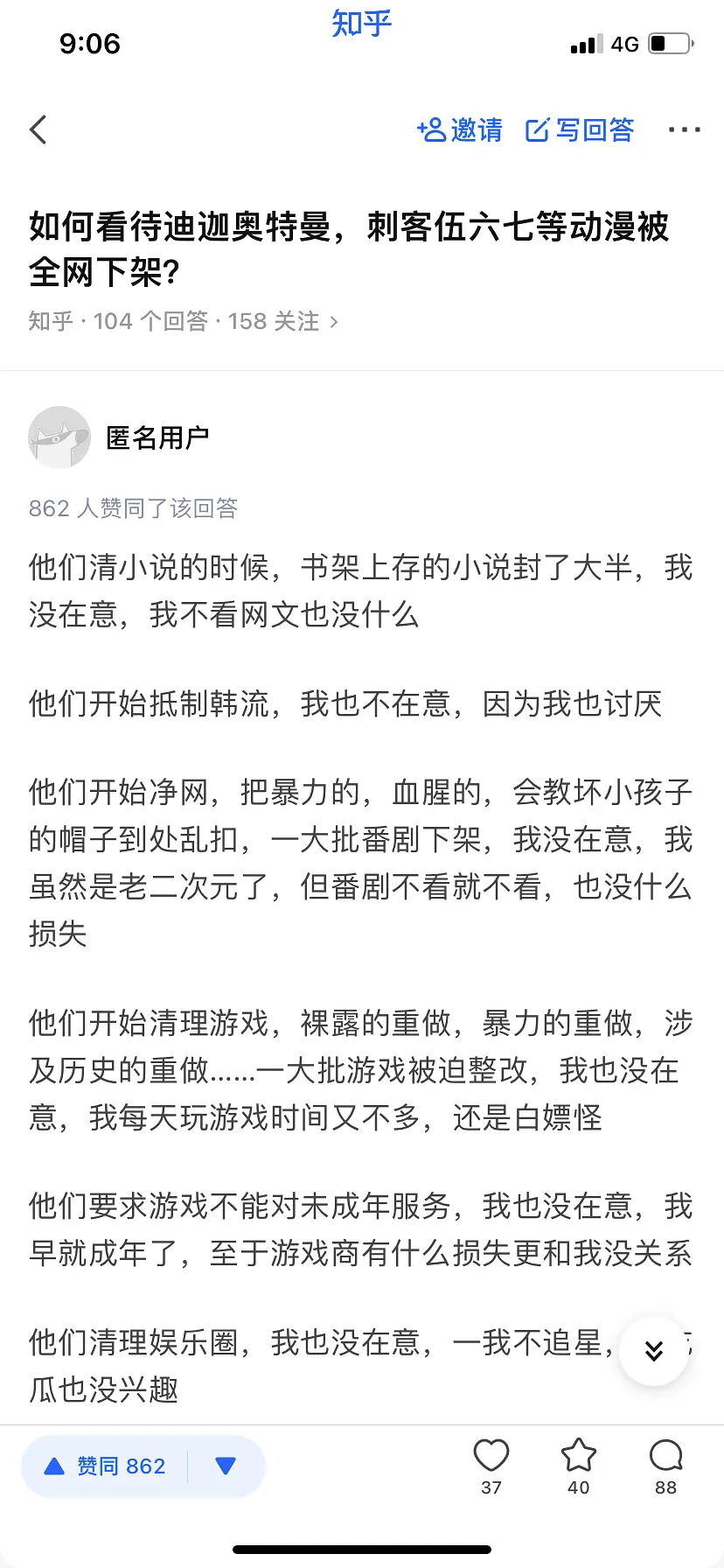Image resolution: width=724 pixels, height=1568 pixels.
Task: Open the question's answers and followers details
Action: pos(184,322)
